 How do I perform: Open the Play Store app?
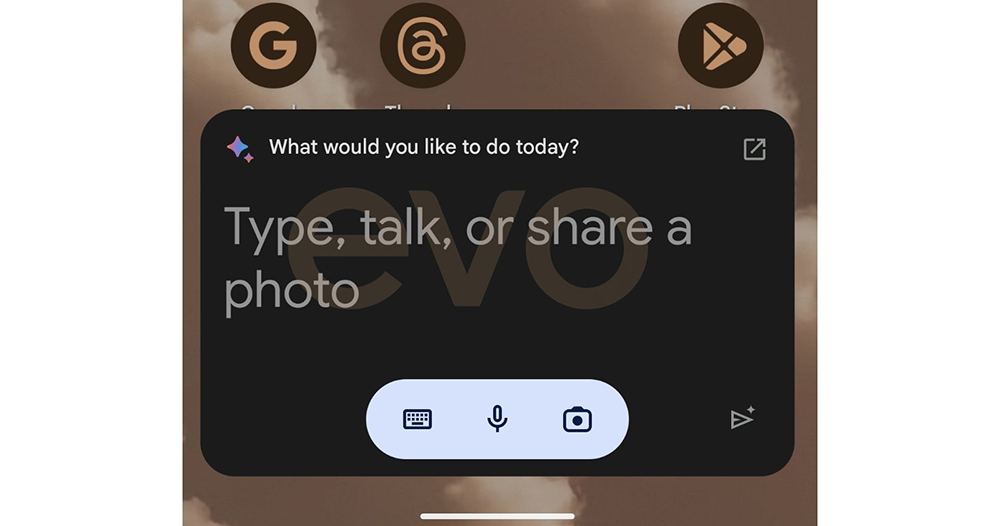point(720,45)
